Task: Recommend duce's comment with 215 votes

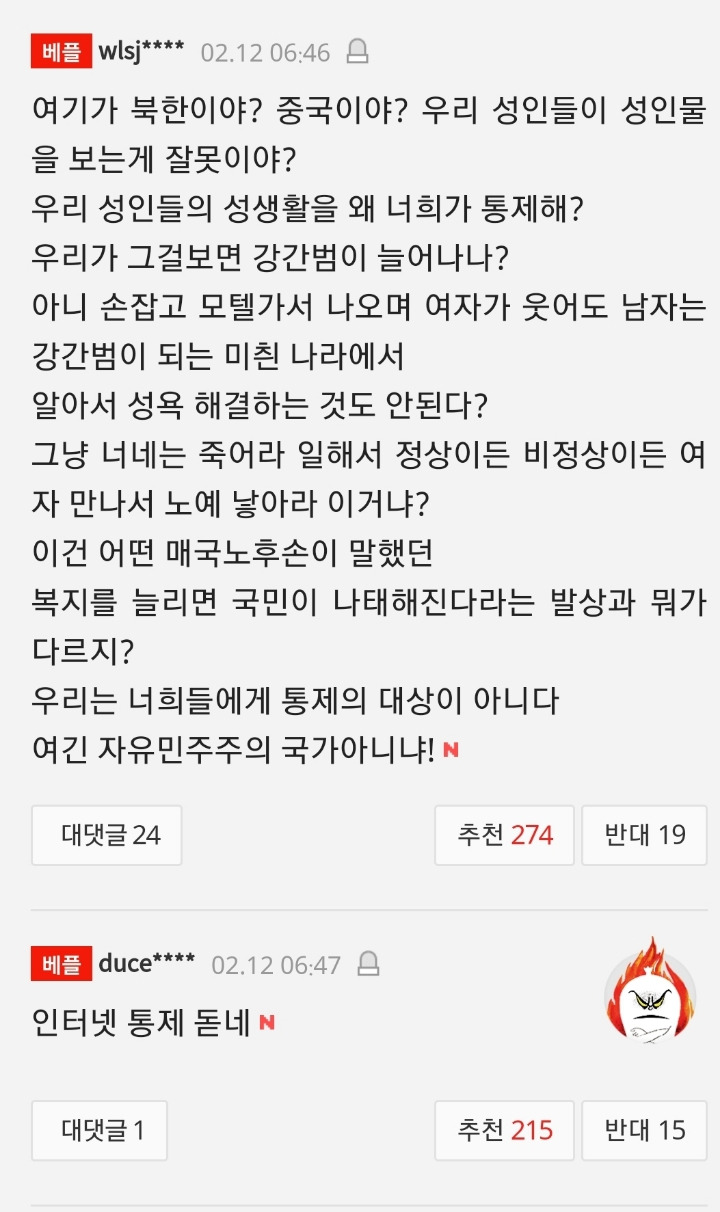Action: tap(504, 1130)
